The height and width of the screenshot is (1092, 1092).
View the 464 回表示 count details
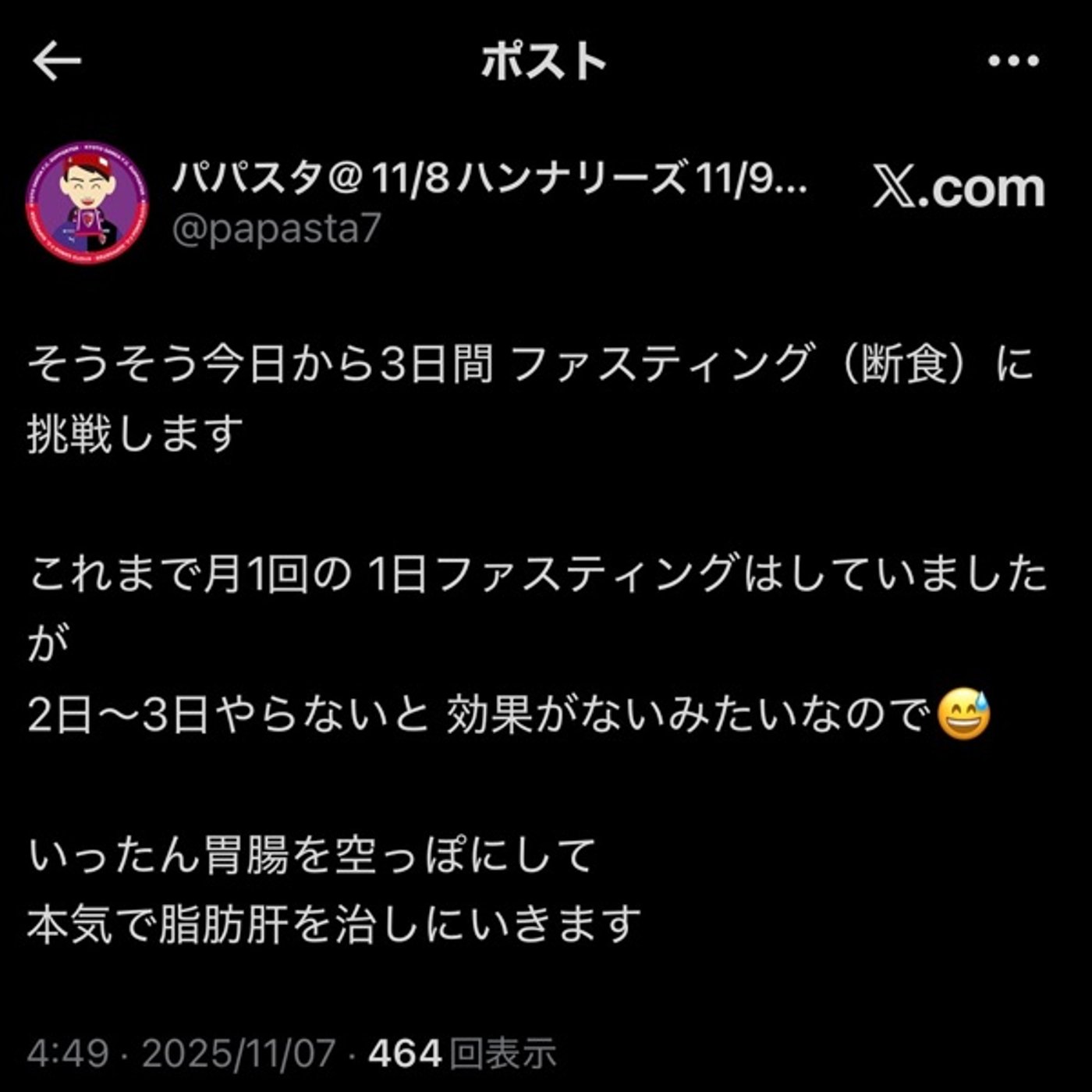coord(462,1053)
